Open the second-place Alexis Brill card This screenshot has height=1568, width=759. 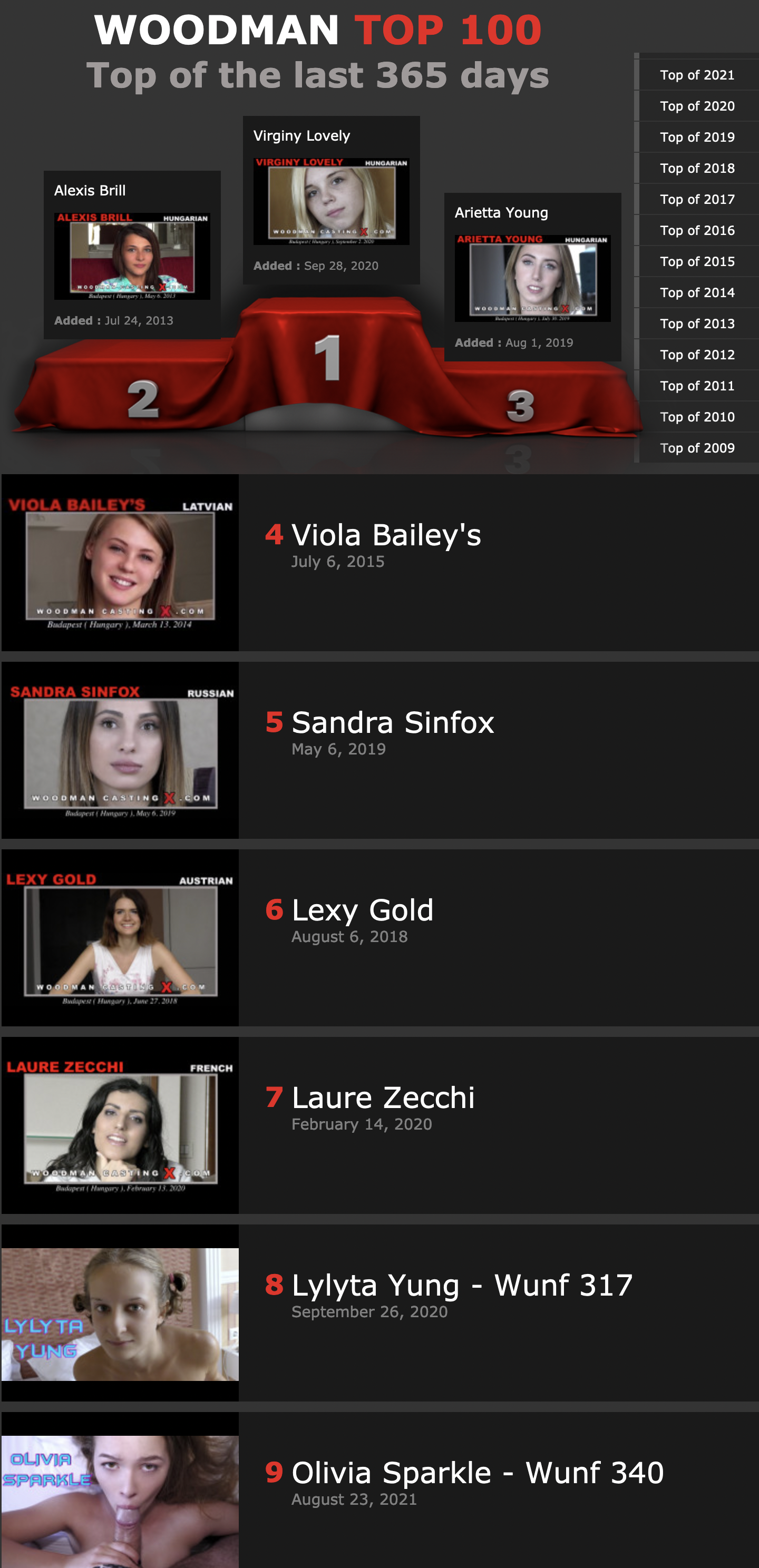(x=132, y=256)
